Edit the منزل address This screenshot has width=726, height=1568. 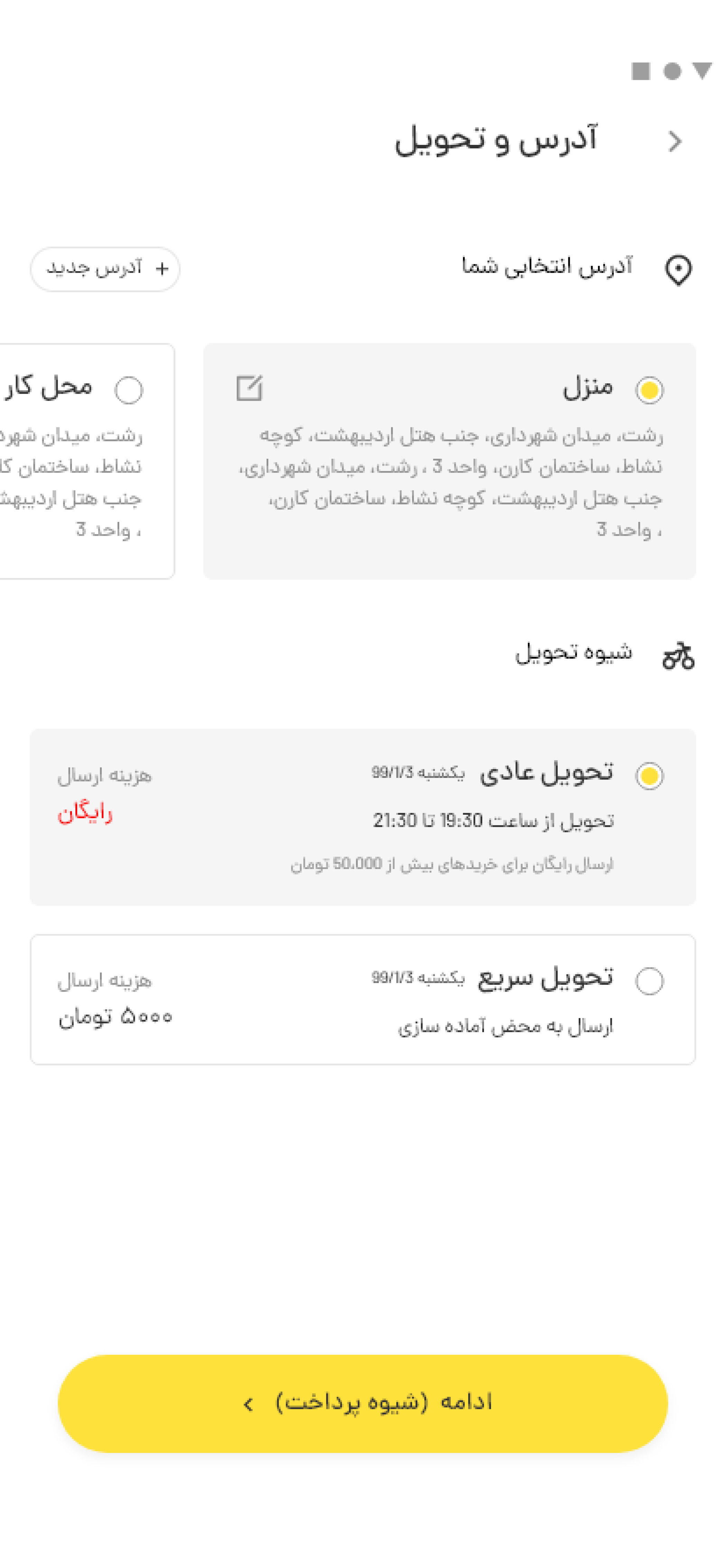point(249,388)
